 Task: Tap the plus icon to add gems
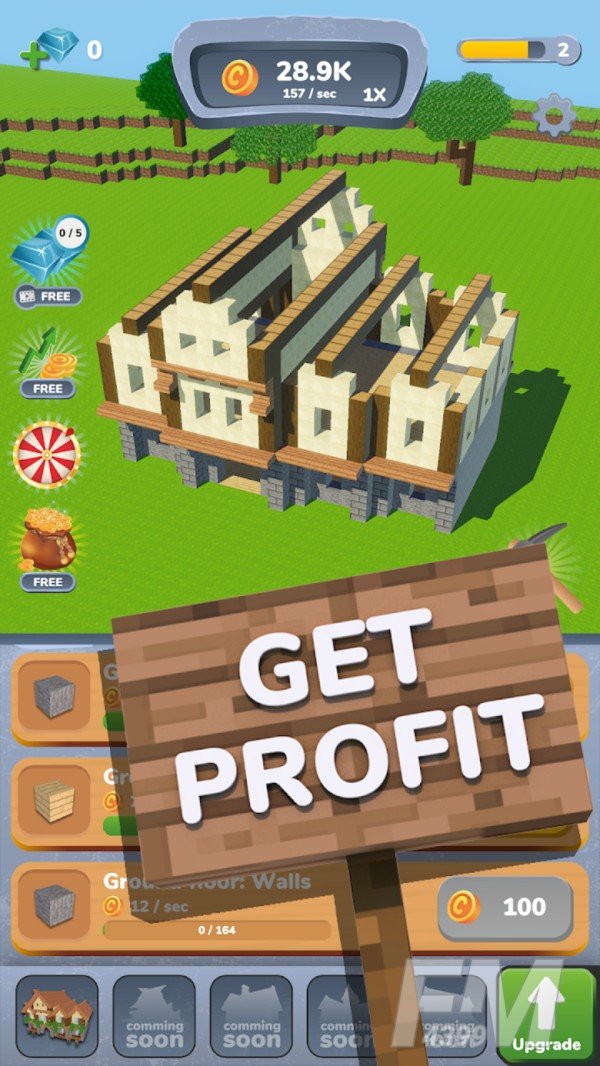point(33,57)
